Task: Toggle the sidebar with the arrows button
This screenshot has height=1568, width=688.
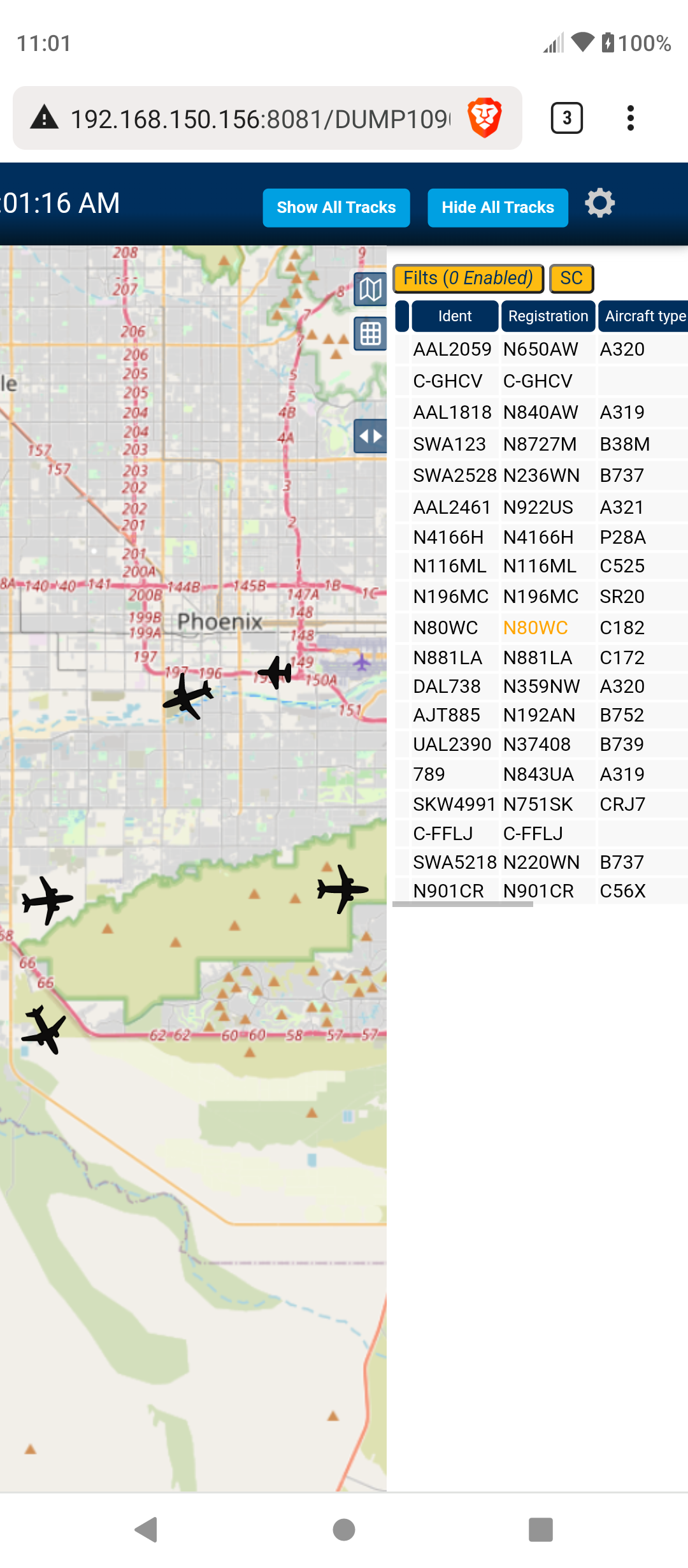Action: coord(371,437)
